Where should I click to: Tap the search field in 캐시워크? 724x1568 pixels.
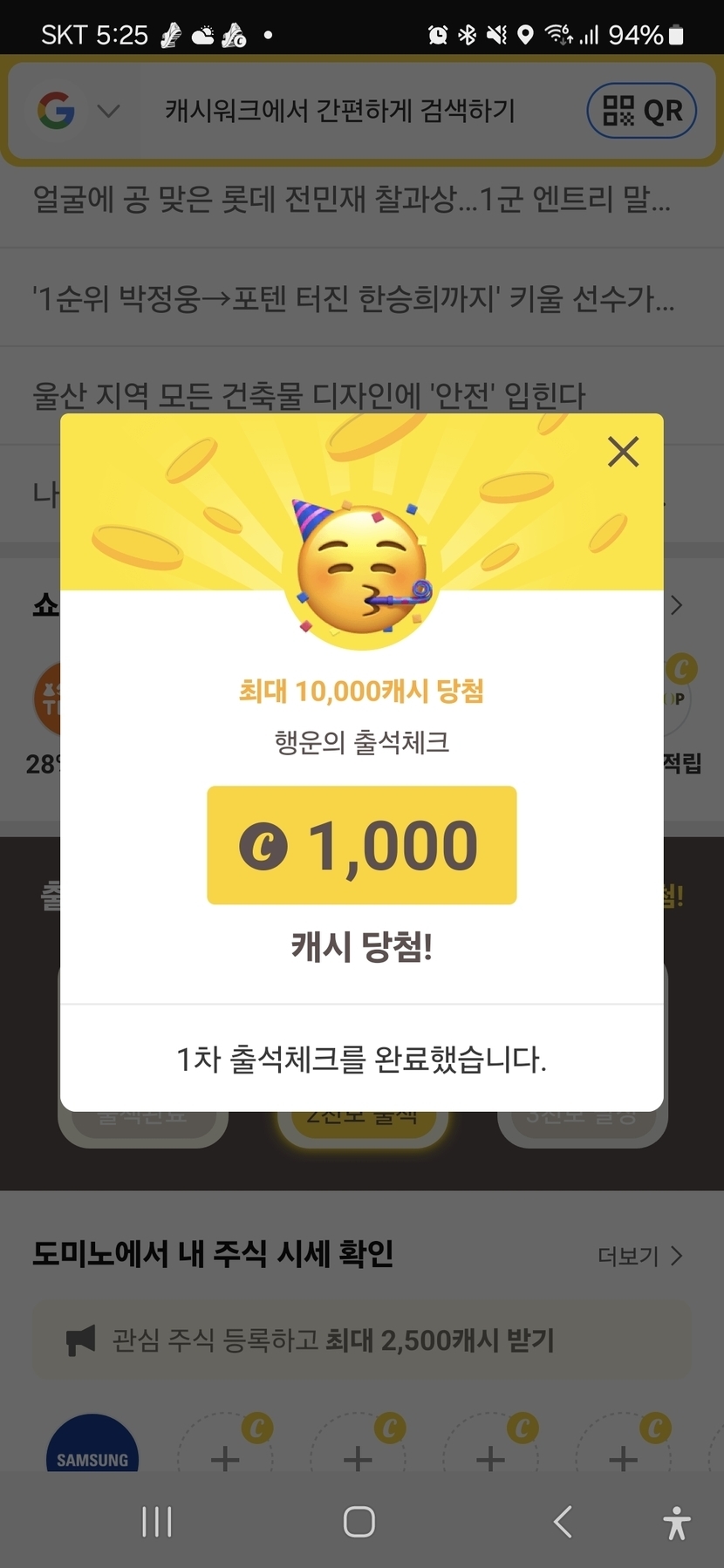pos(340,111)
